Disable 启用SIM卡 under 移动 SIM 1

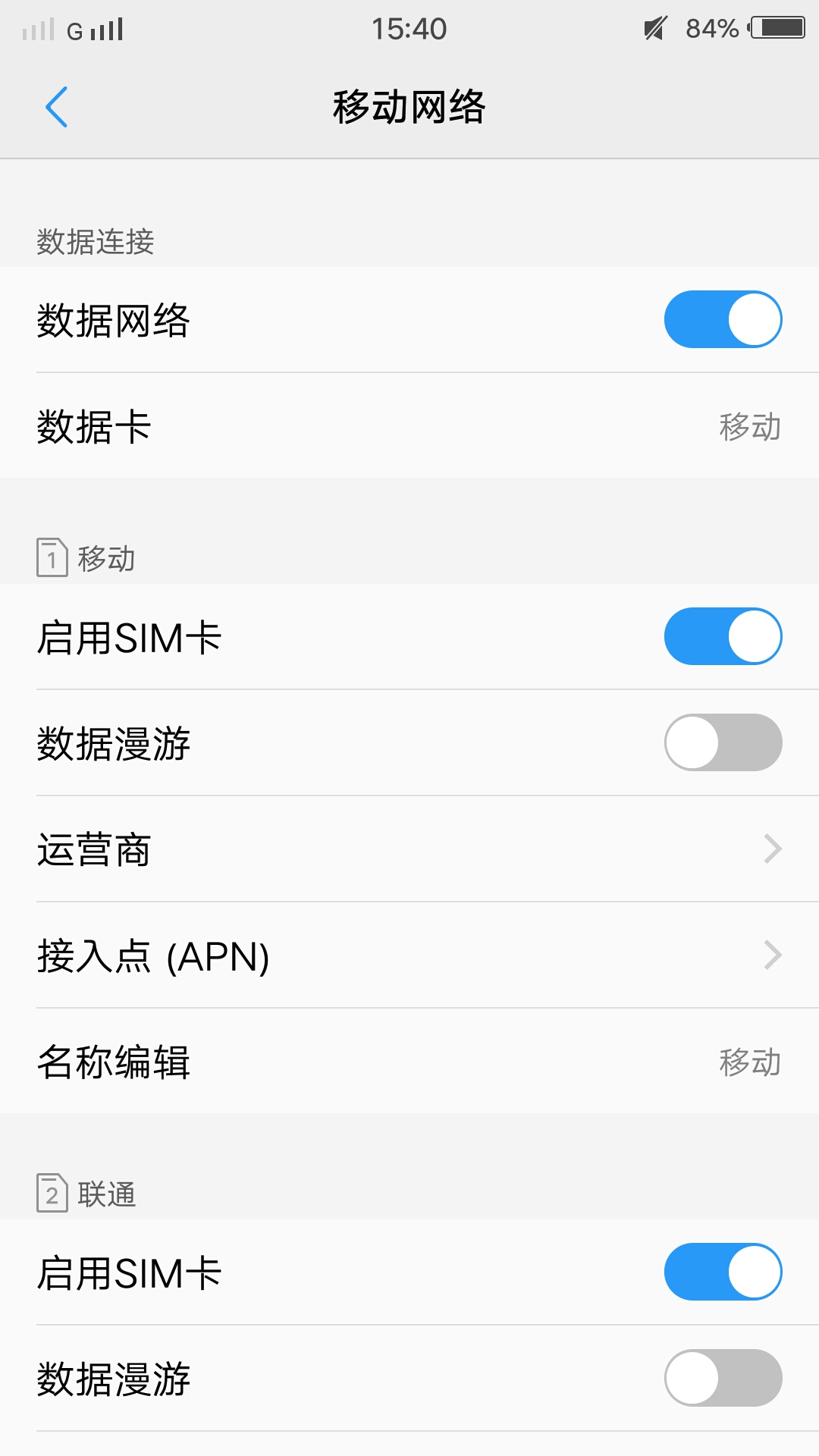723,636
